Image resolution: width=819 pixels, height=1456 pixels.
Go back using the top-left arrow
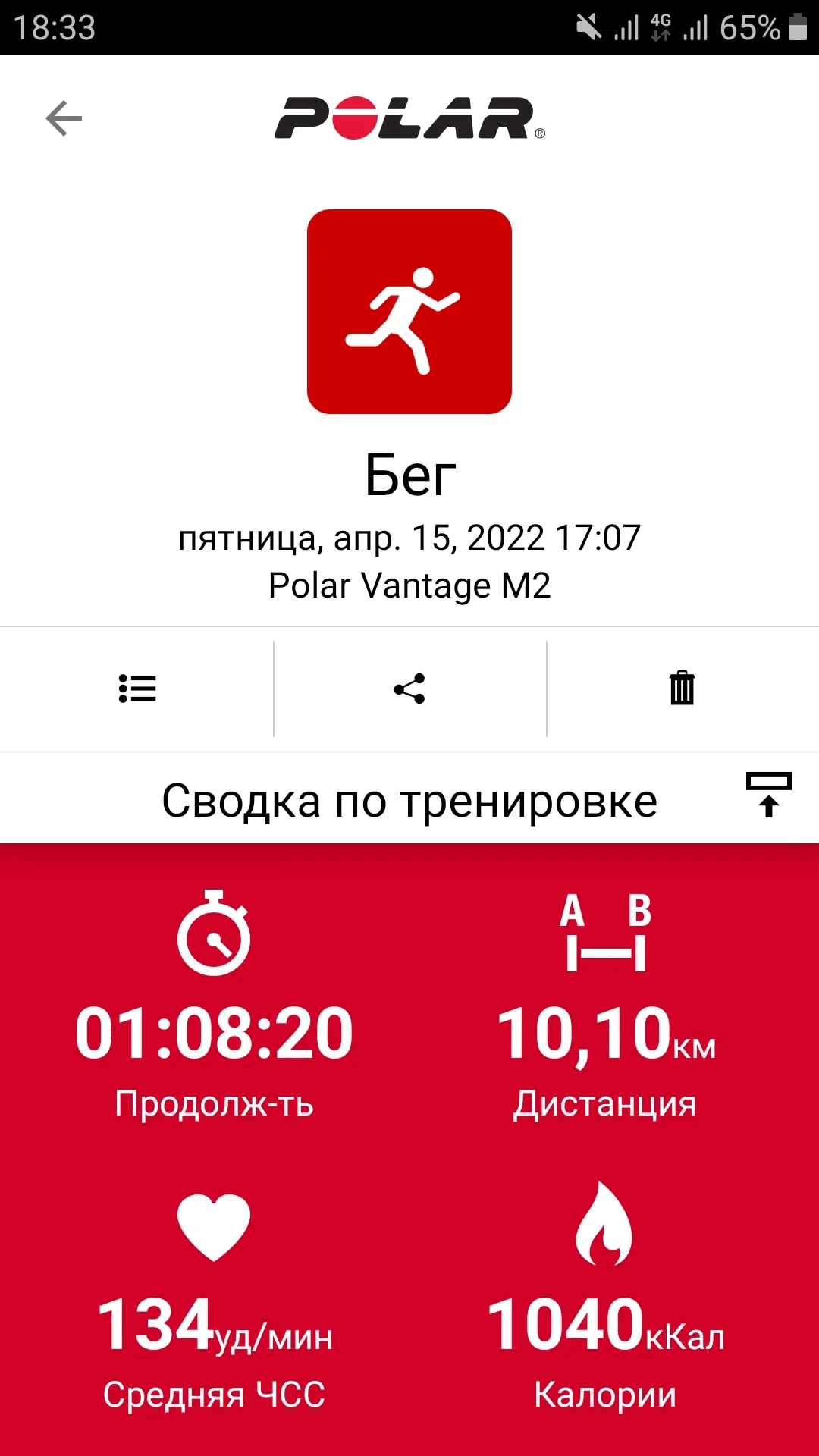tap(64, 118)
